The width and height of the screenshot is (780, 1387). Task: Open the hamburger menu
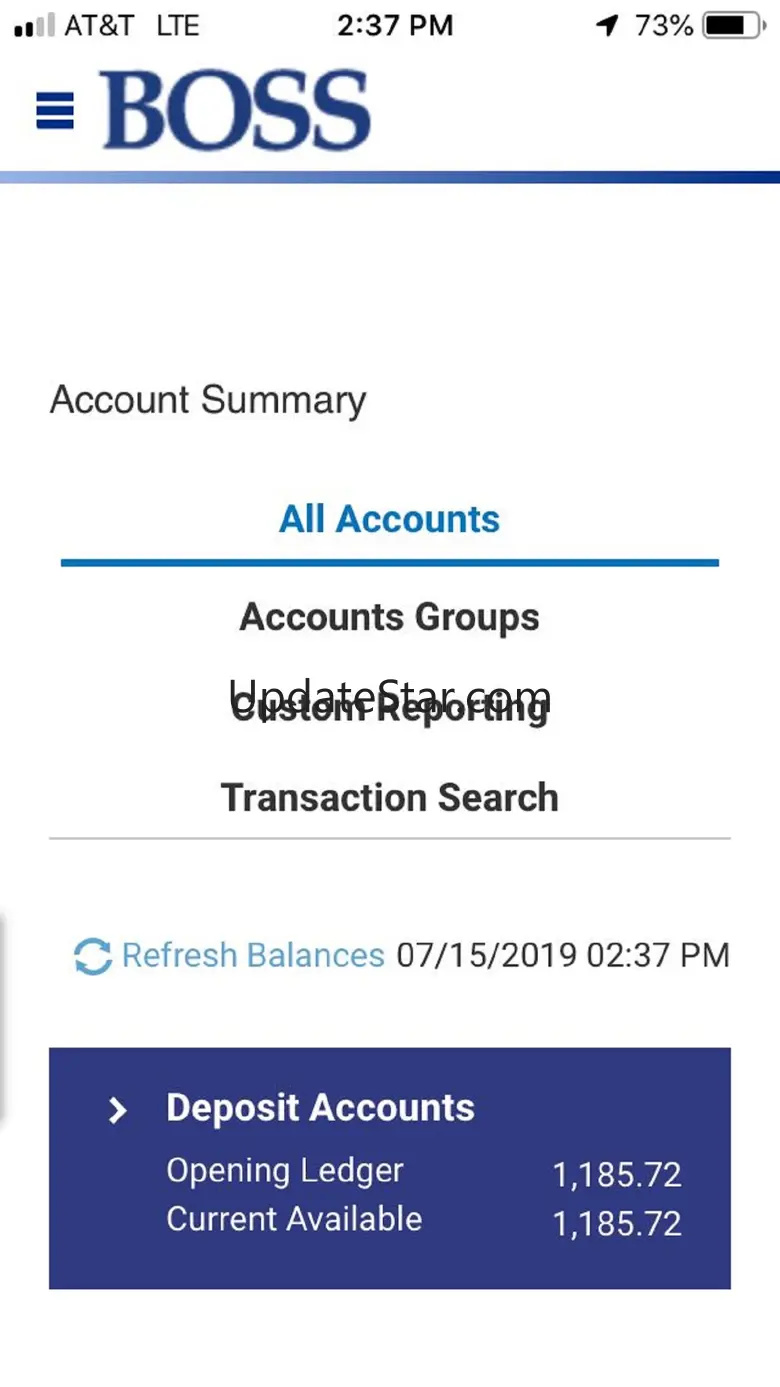(x=55, y=110)
